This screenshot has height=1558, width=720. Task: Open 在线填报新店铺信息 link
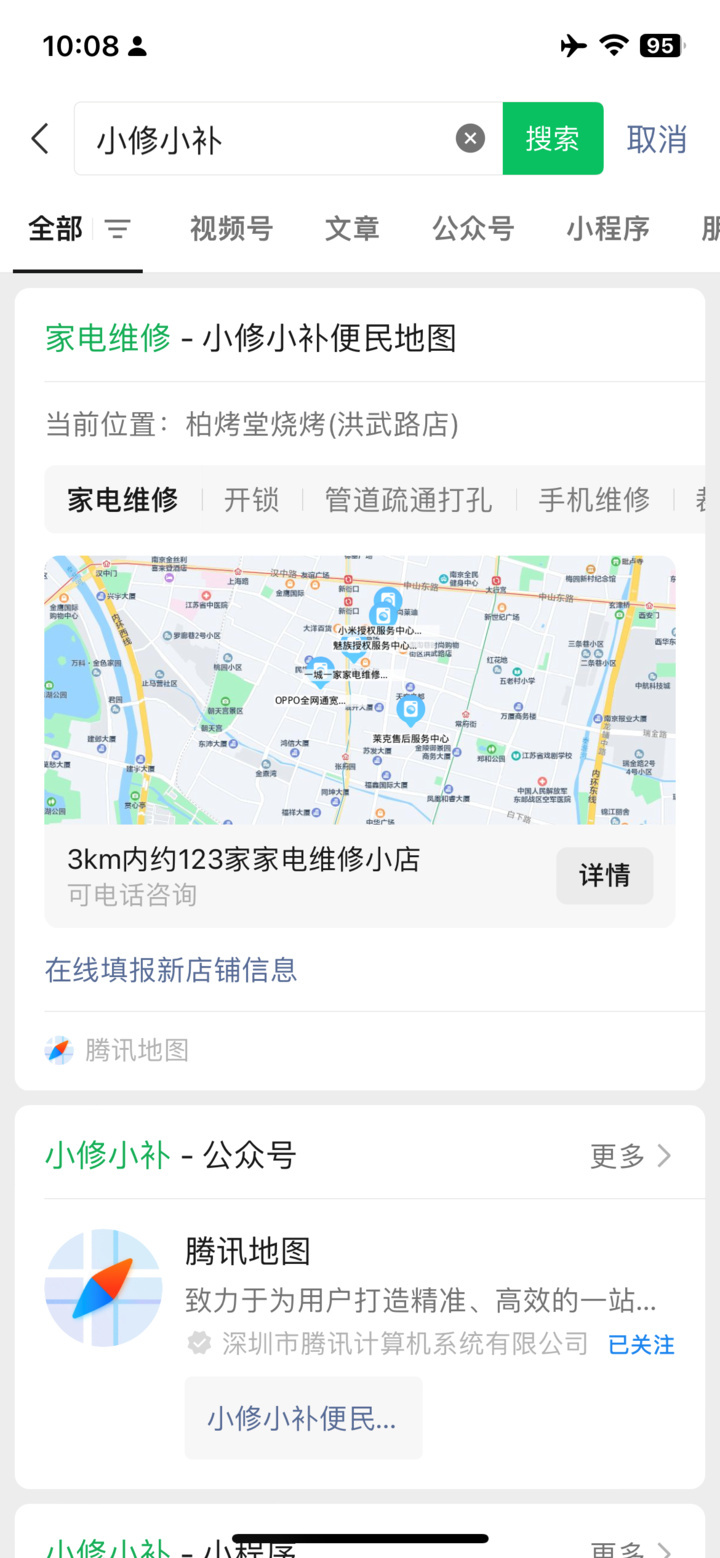[171, 970]
